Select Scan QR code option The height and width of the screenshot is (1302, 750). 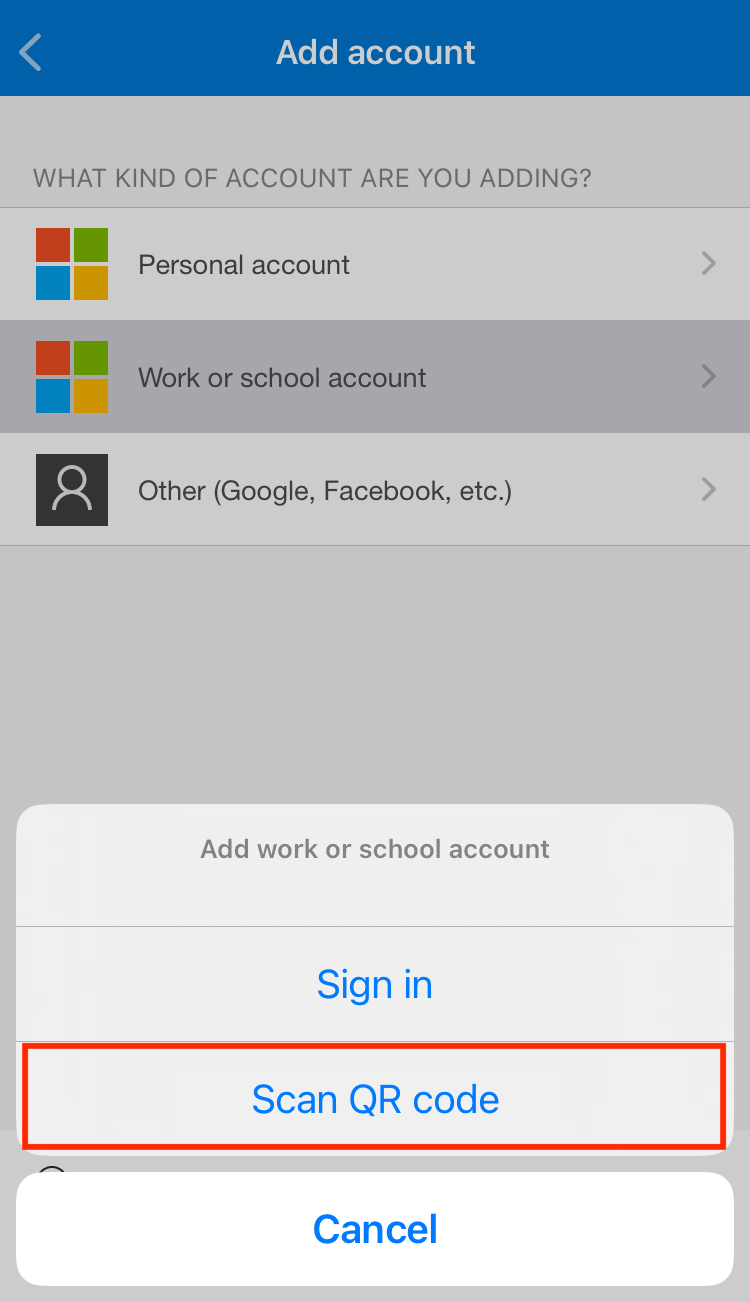[x=375, y=1099]
